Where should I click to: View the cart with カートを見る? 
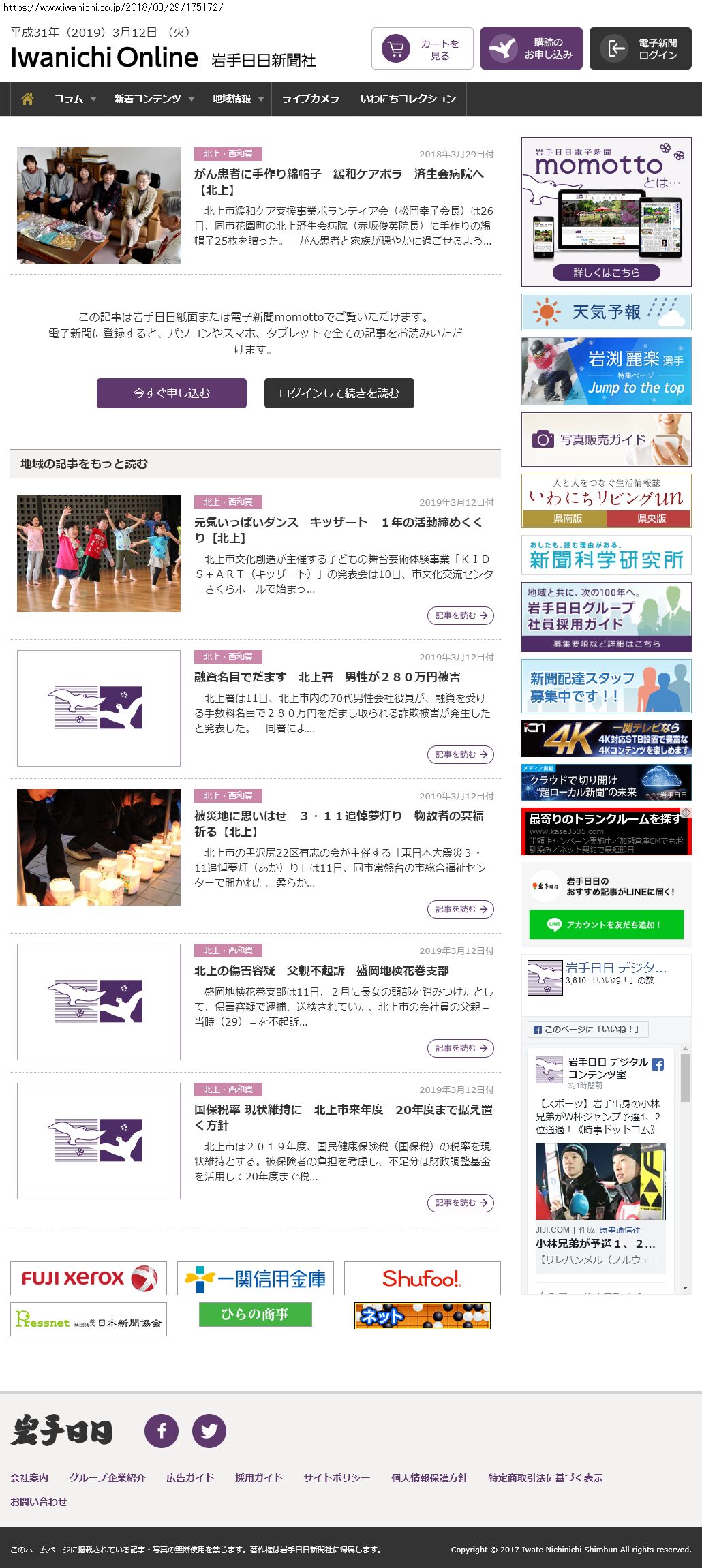422,49
